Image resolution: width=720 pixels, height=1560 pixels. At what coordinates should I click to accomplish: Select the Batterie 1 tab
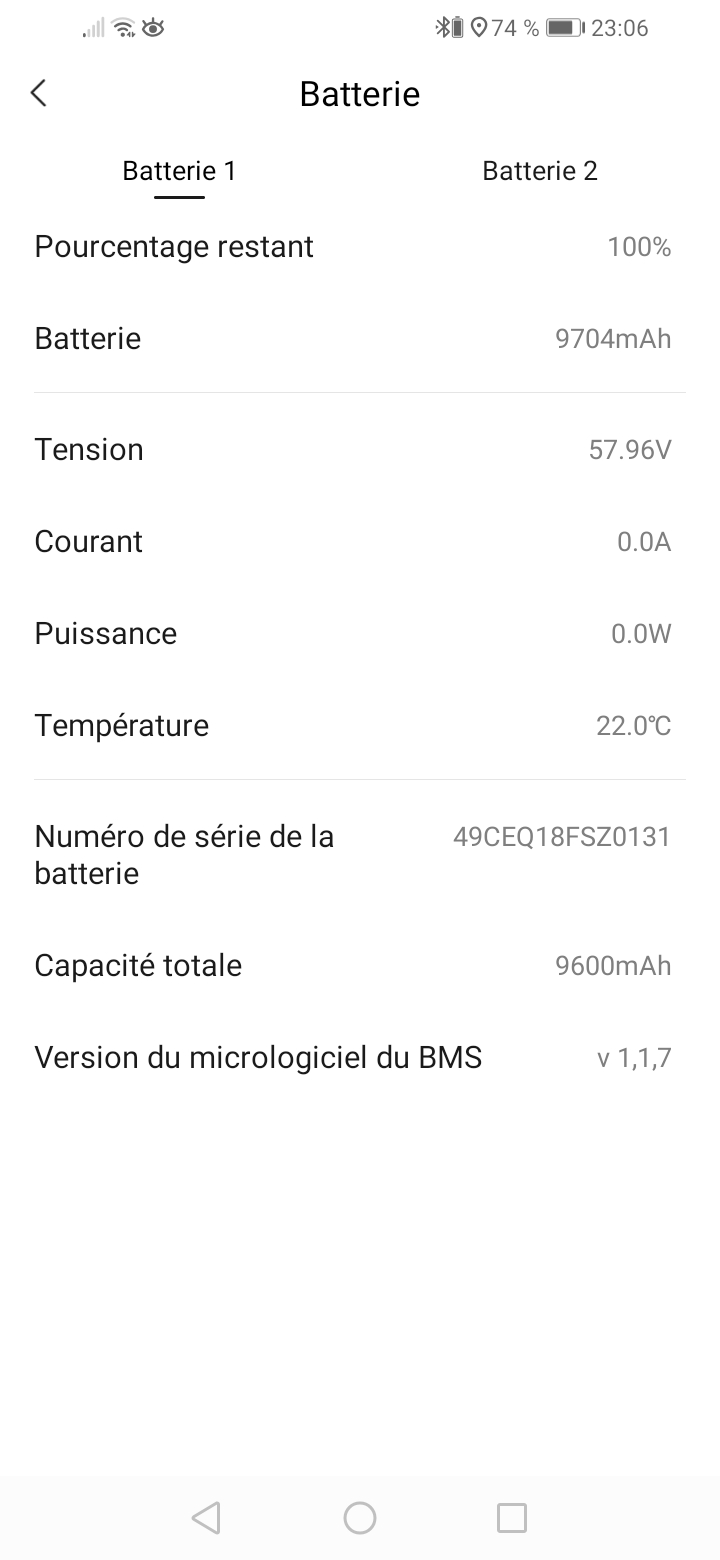179,171
